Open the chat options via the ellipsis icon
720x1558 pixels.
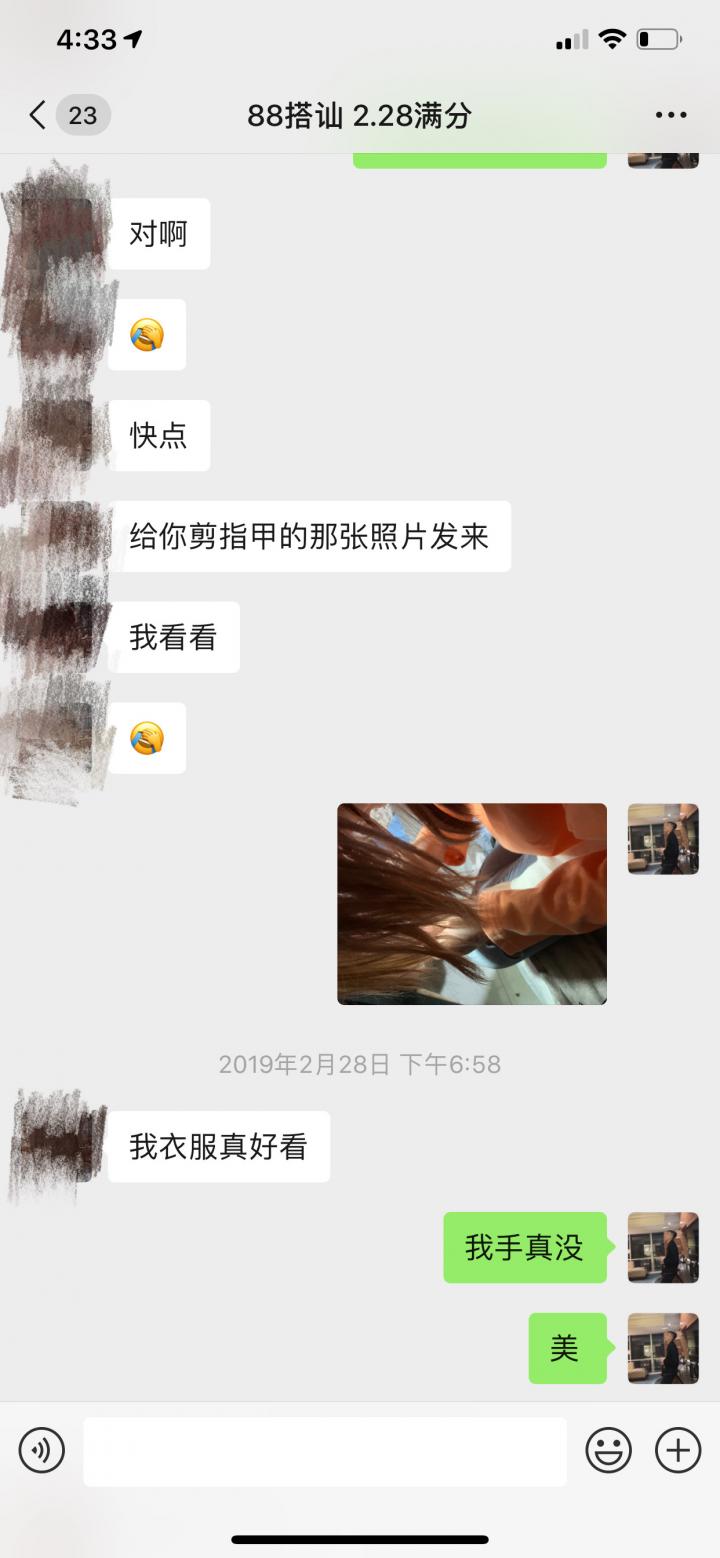(670, 115)
